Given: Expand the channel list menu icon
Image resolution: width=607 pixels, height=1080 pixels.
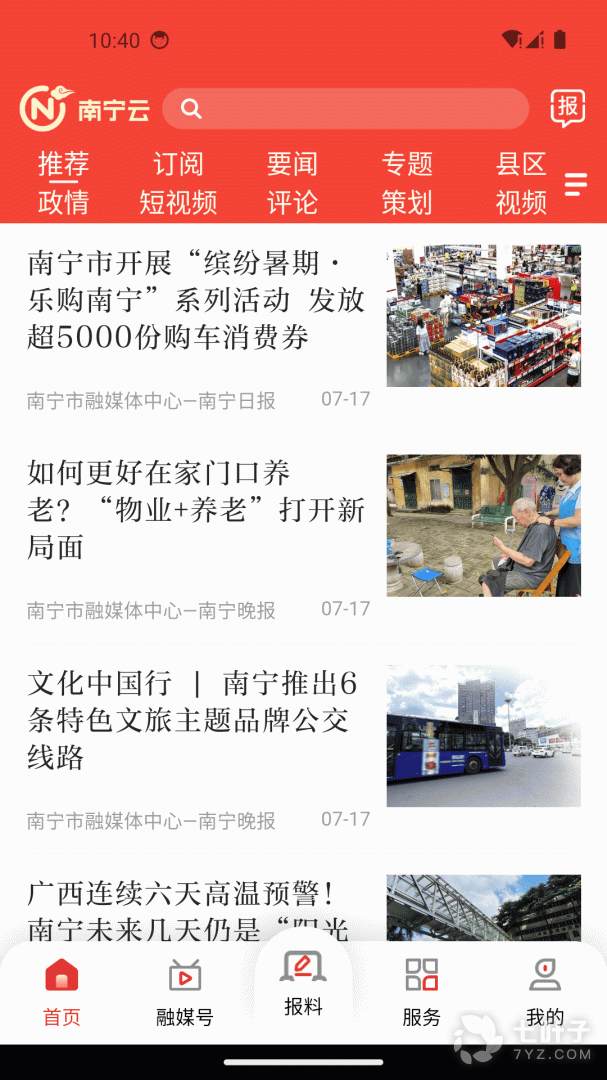Looking at the screenshot, I should tap(576, 184).
